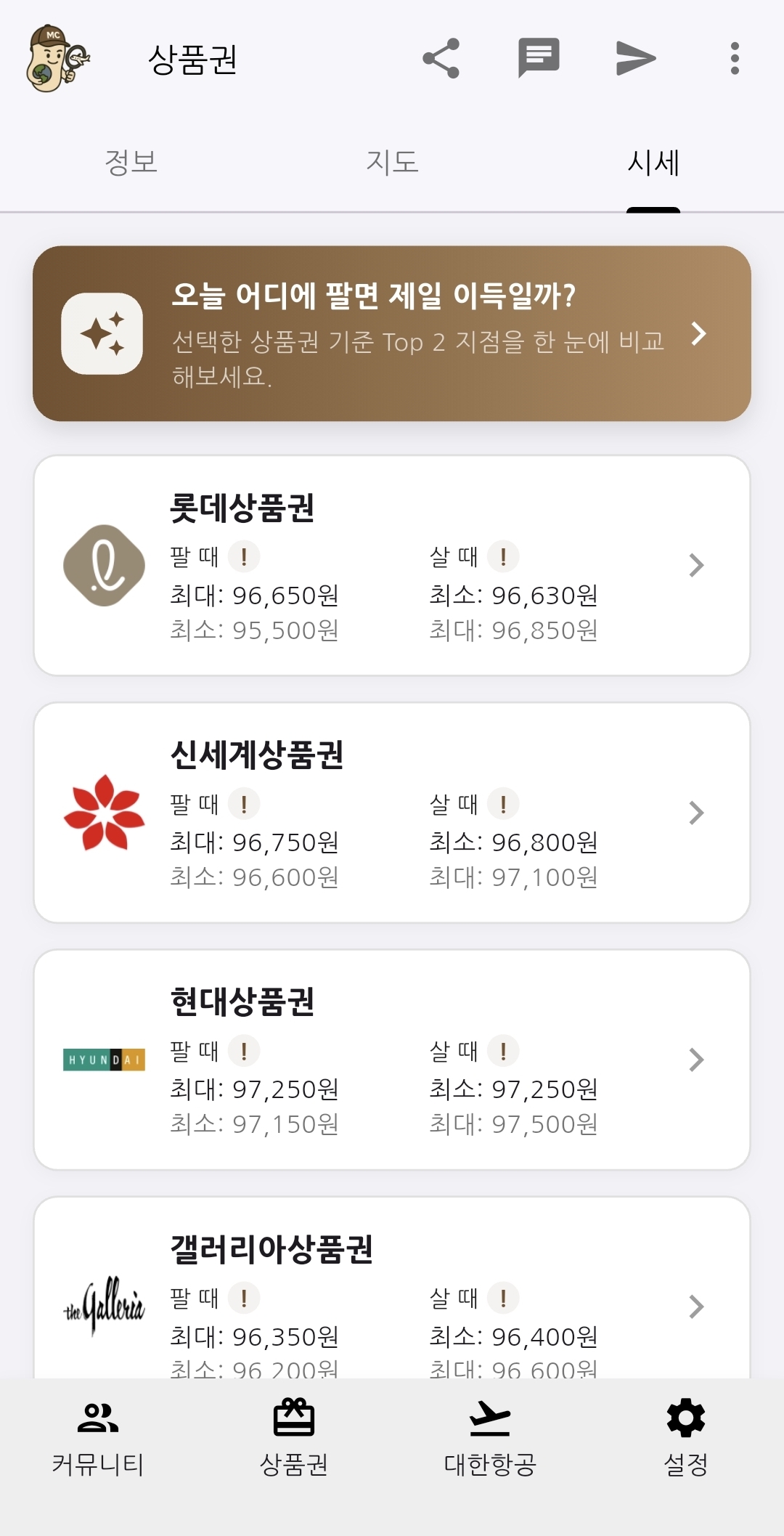Viewport: 784px width, 1536px height.
Task: Show 살 때 info for 현대상품권
Action: click(503, 1051)
